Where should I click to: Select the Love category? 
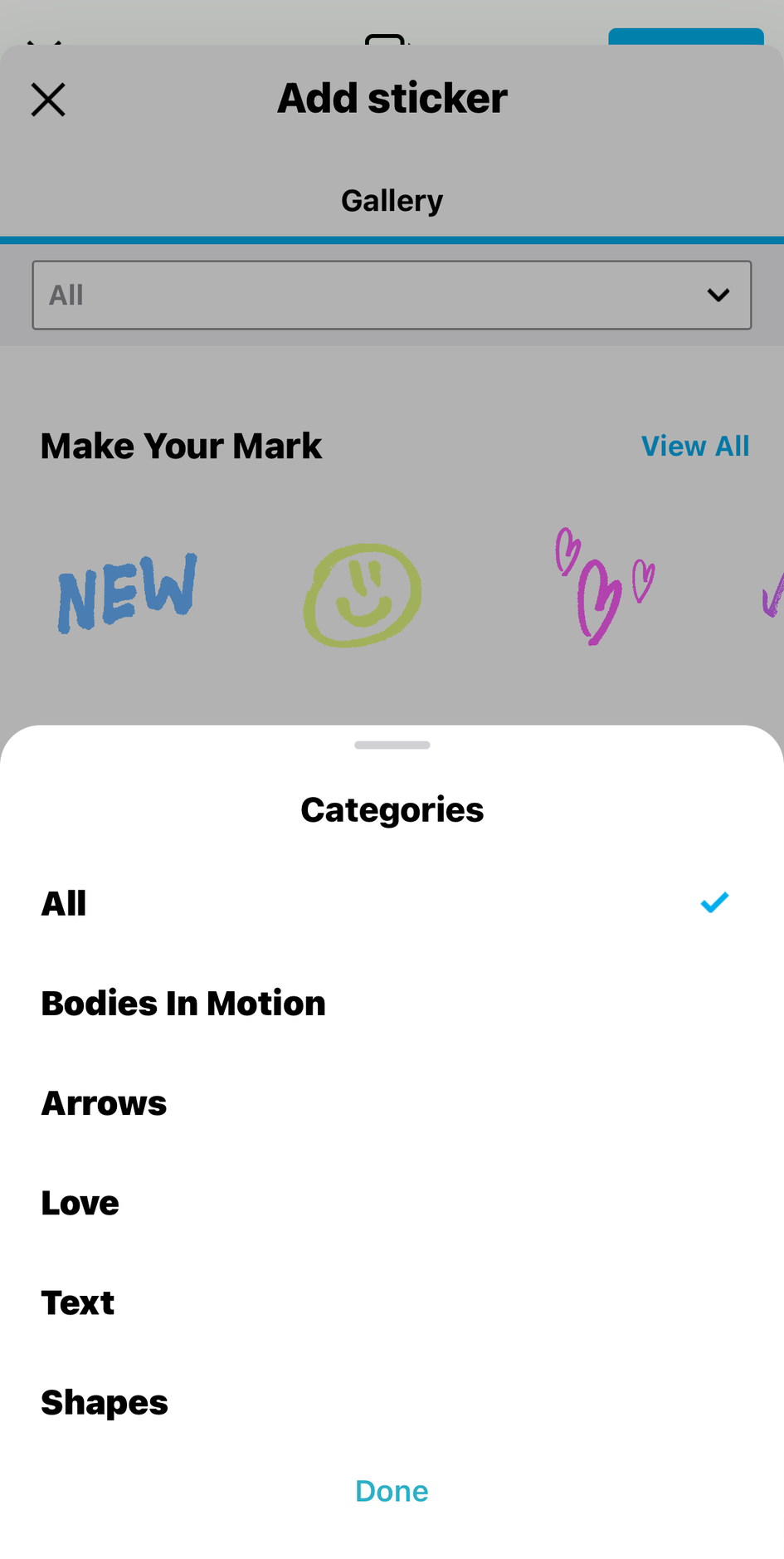click(80, 1203)
